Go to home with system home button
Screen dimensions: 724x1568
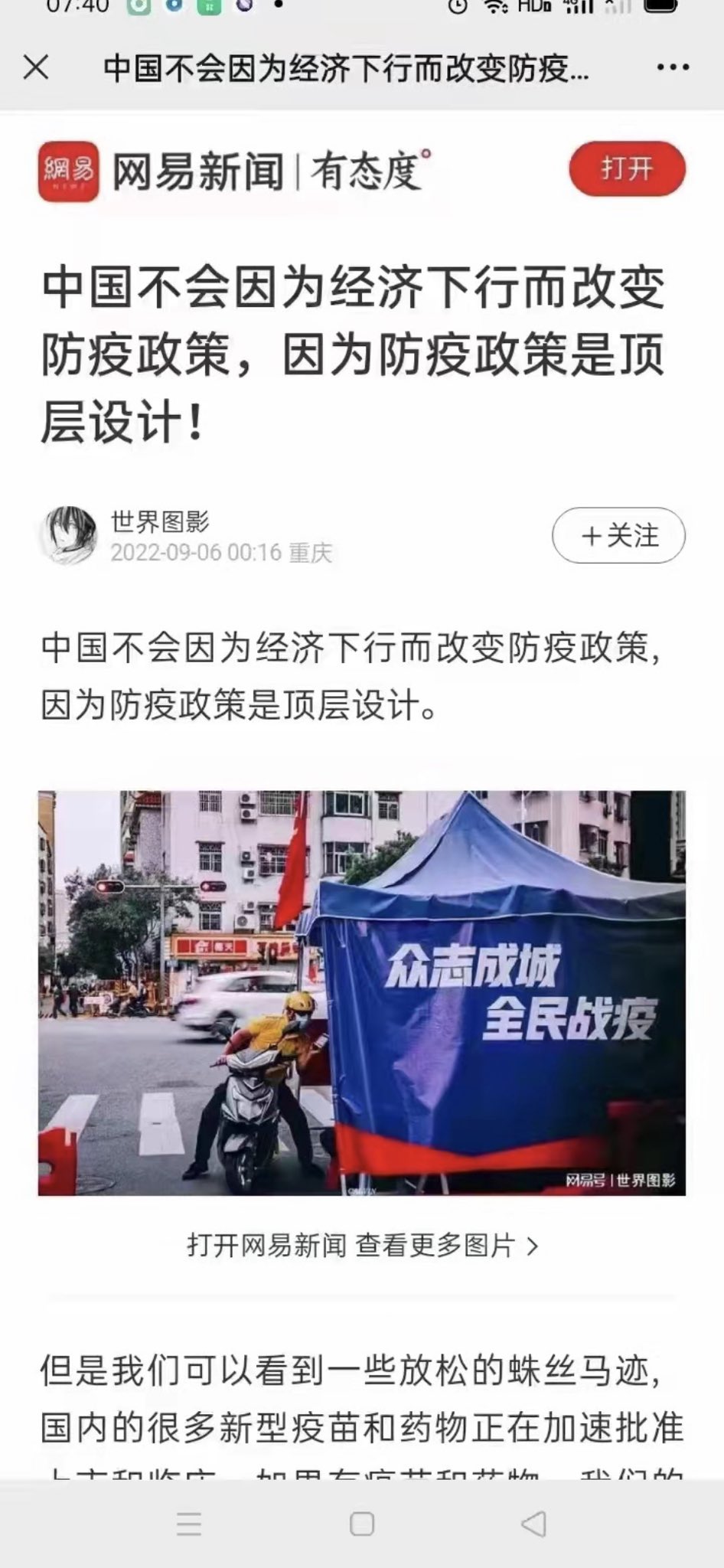pos(361,1524)
